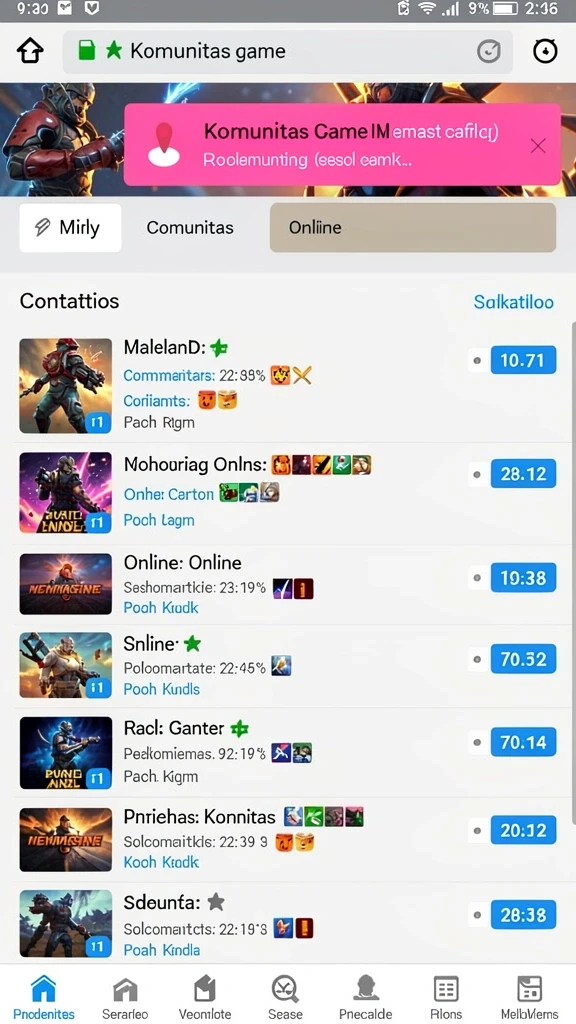
Task: Tap the home icon in the top bar
Action: pos(30,51)
